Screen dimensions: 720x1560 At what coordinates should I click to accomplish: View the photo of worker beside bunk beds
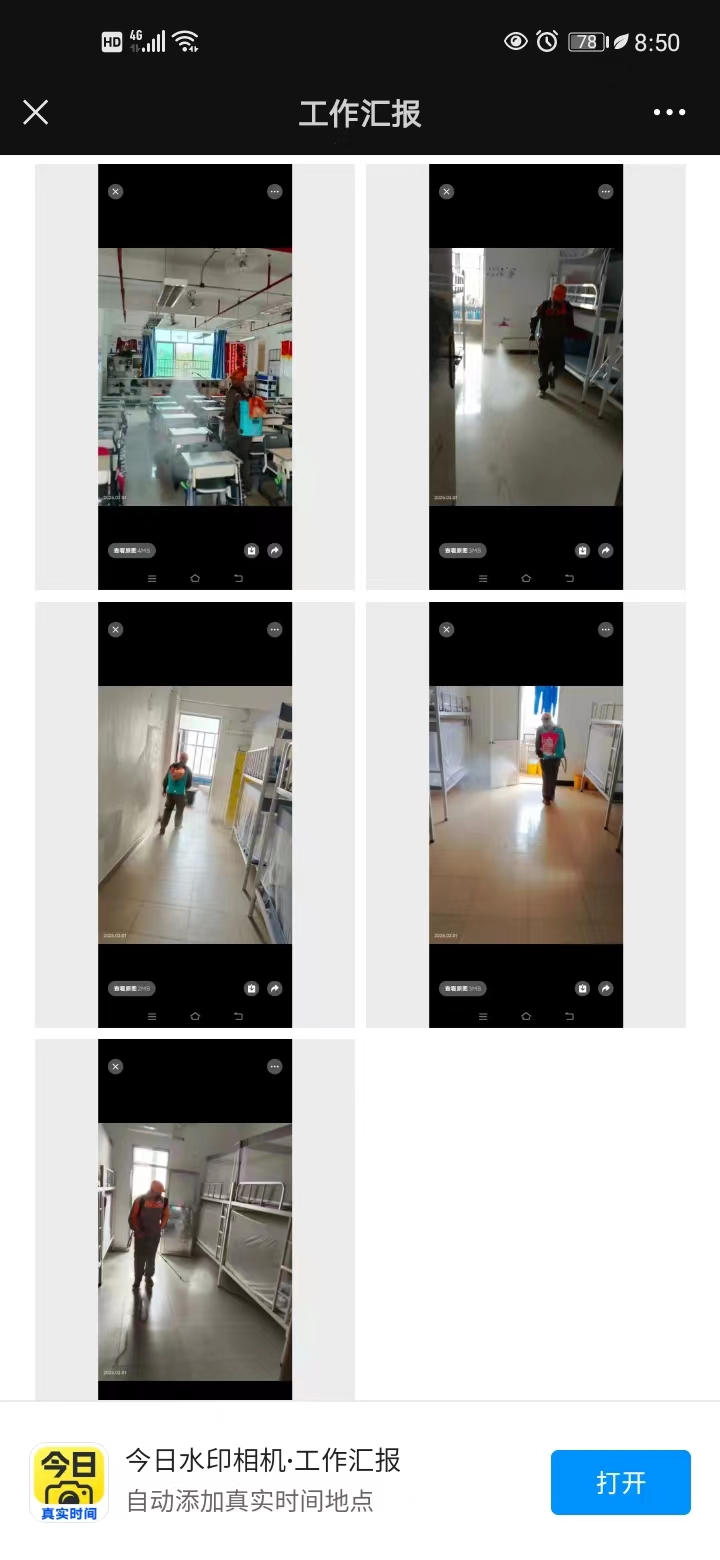click(526, 377)
